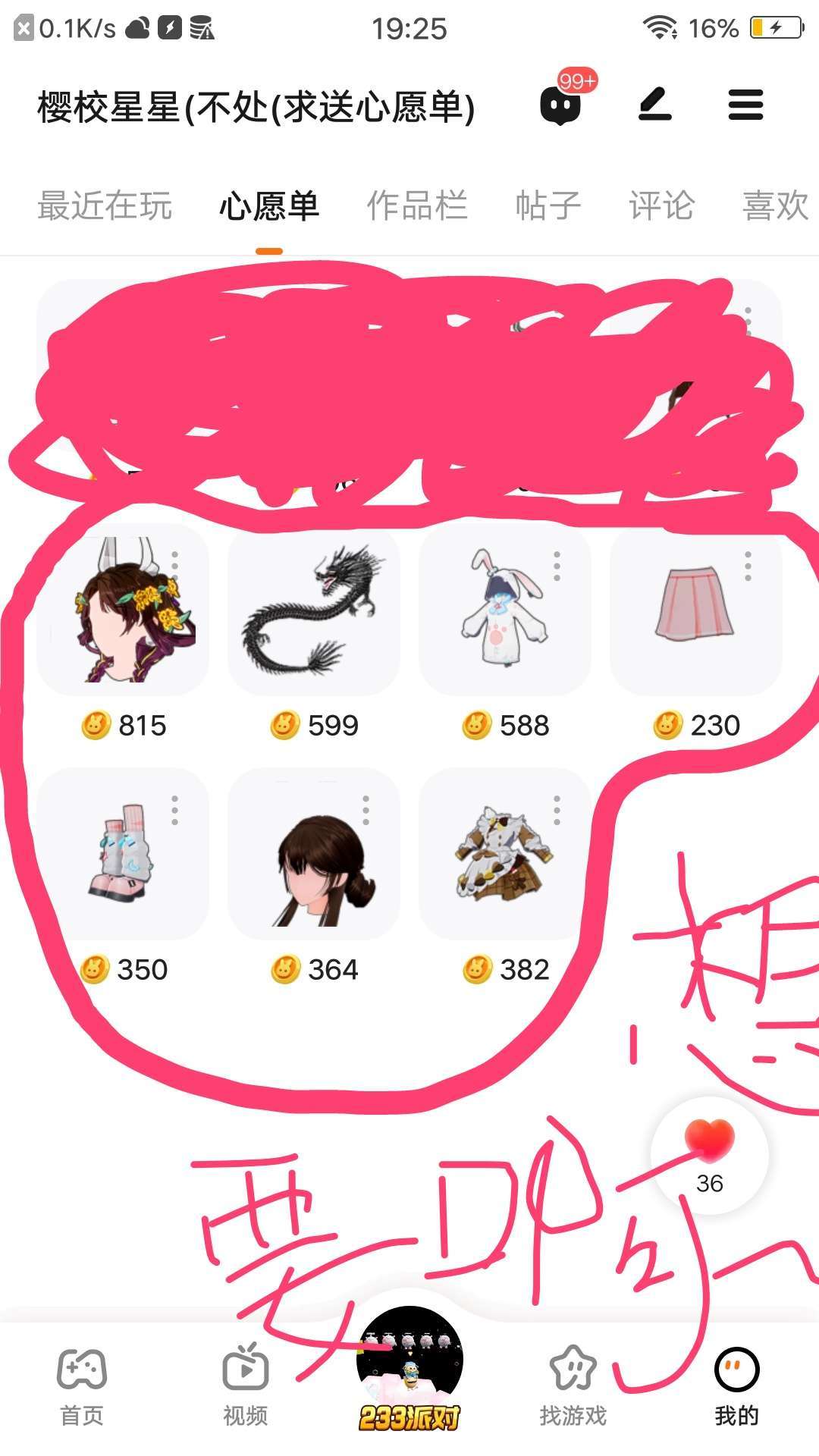Screen dimensions: 819x1456
Task: Switch to the 最近在玩 tab
Action: [105, 206]
